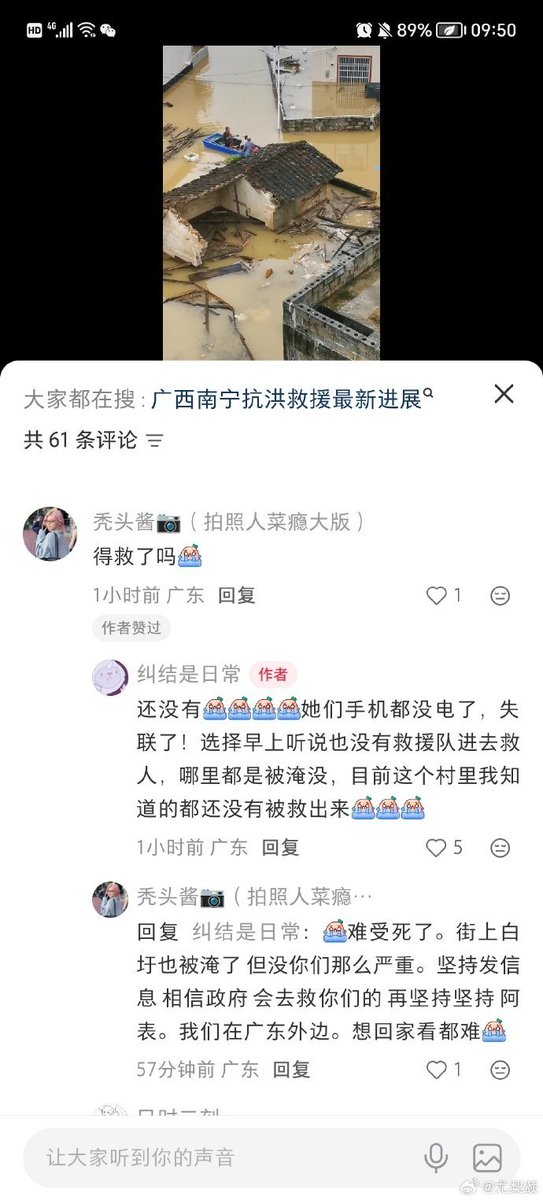Dislike the comment 得救了吗
This screenshot has width=543, height=1200.
[x=500, y=596]
